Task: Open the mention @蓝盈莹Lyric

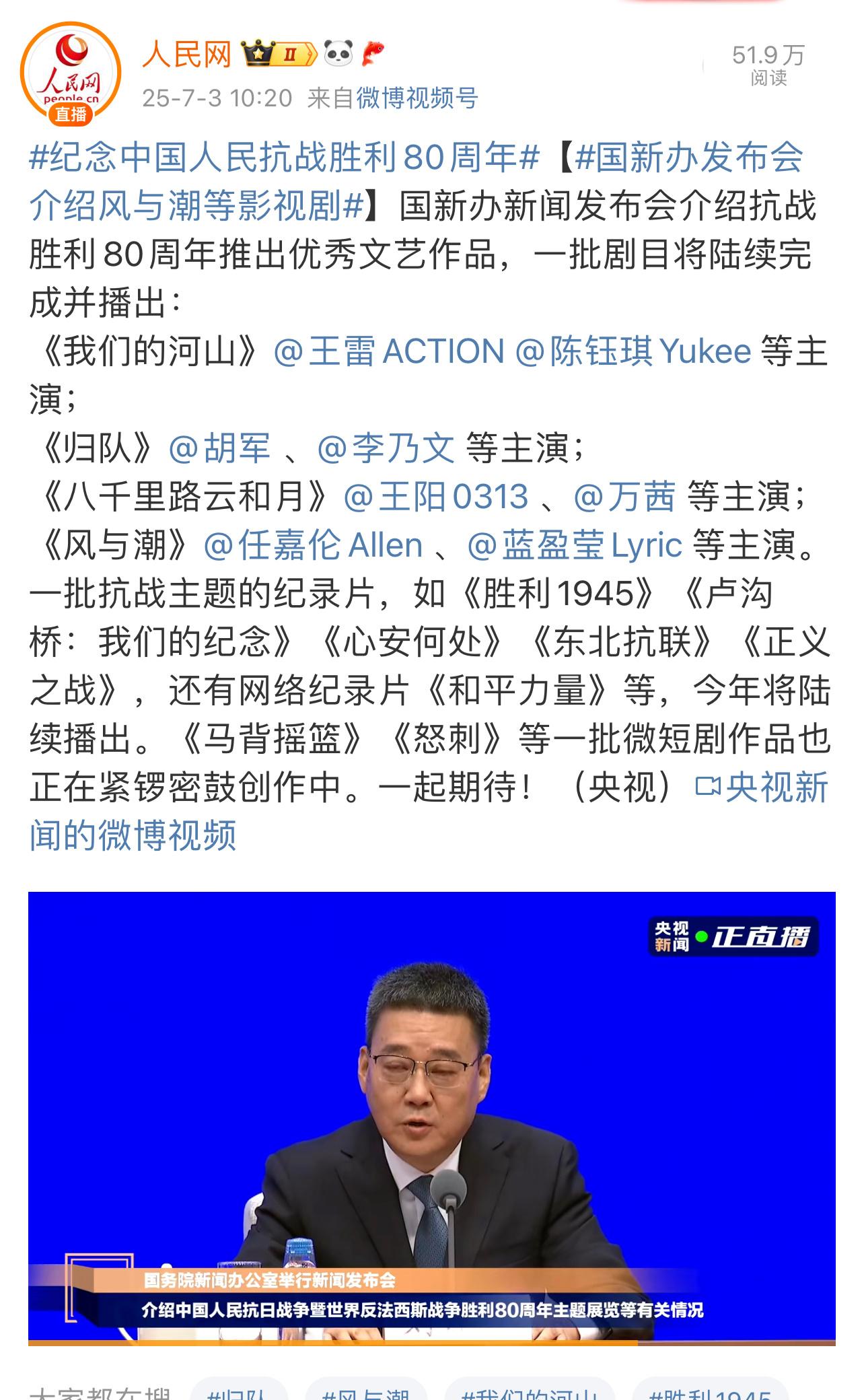Action: (x=575, y=545)
